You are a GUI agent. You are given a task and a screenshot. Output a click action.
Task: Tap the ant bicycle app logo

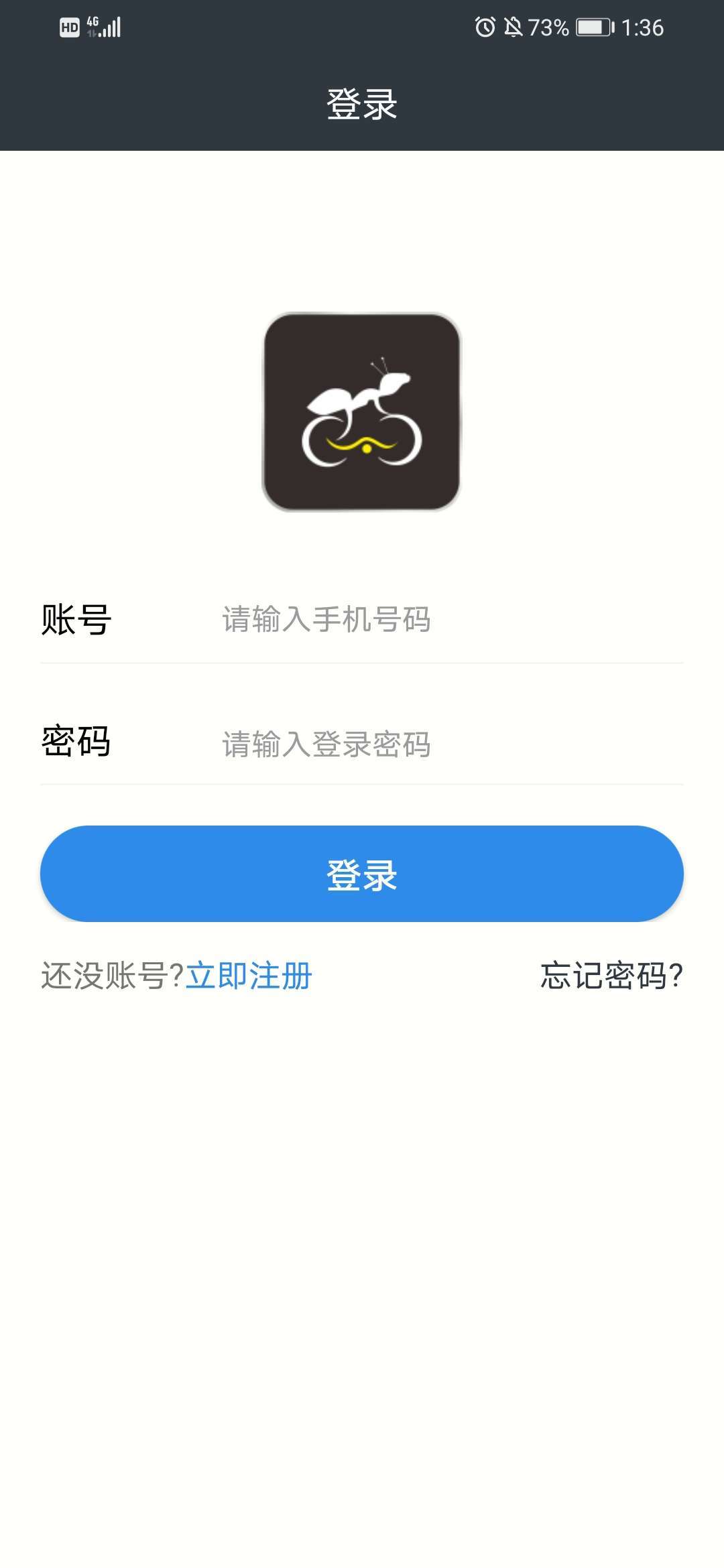coord(362,411)
